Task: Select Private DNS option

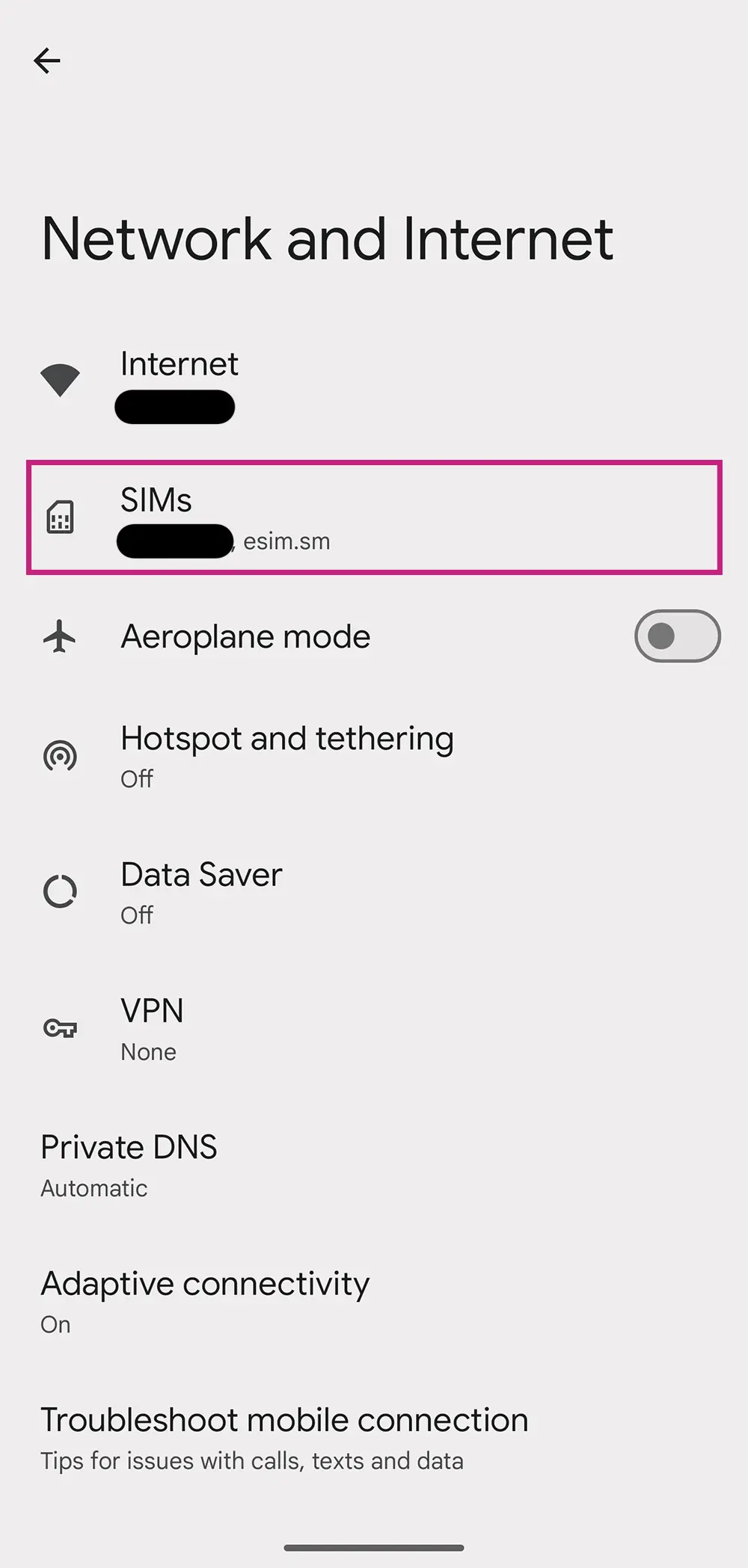Action: pyautogui.click(x=129, y=1164)
